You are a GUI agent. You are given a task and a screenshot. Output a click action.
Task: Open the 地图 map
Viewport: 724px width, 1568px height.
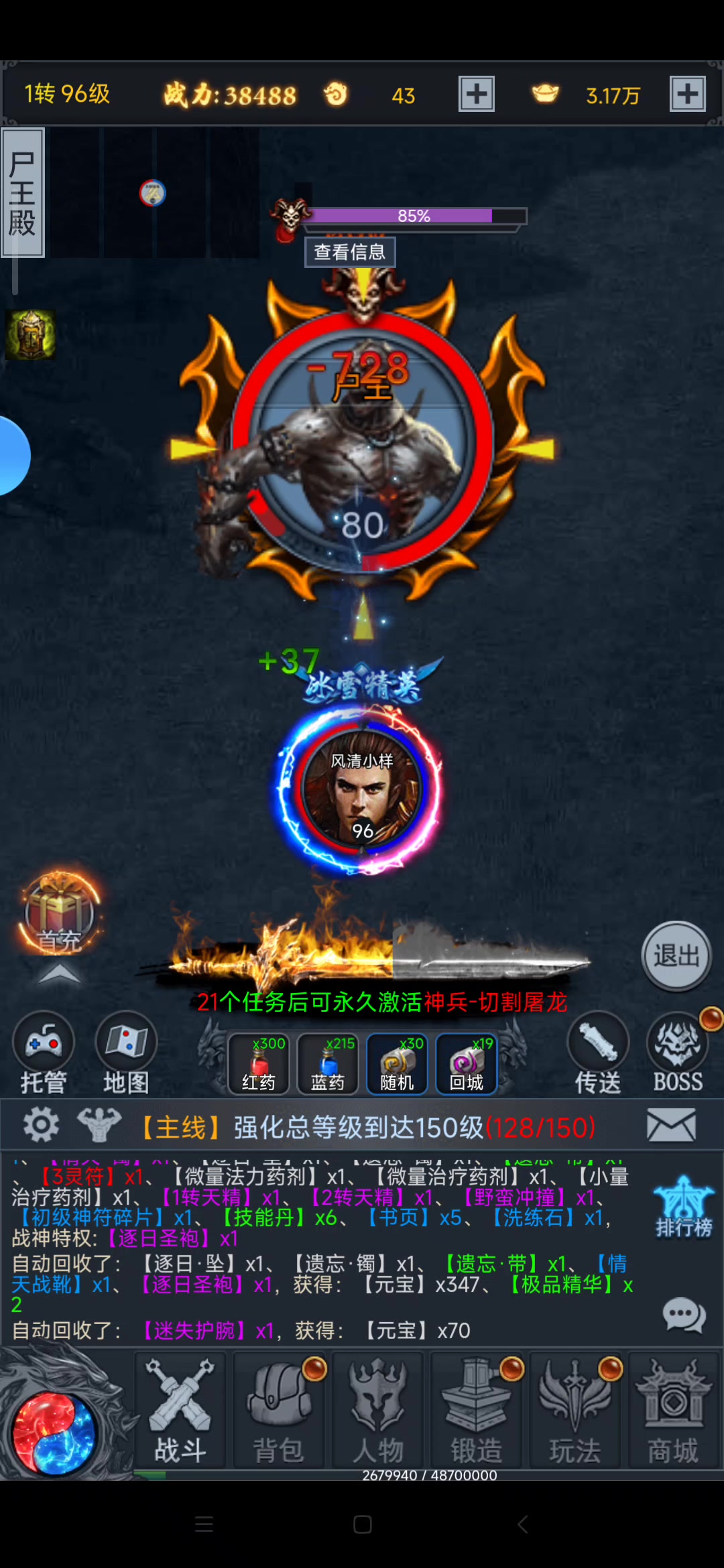coord(126,1053)
